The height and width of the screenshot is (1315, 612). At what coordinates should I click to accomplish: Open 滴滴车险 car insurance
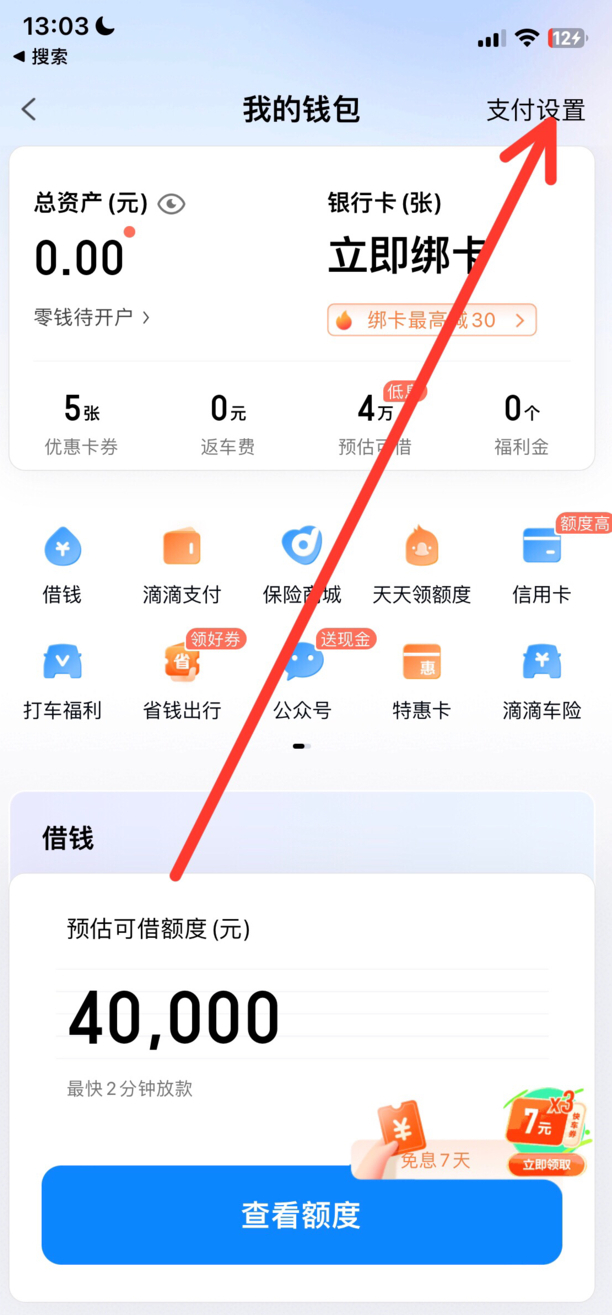[541, 679]
